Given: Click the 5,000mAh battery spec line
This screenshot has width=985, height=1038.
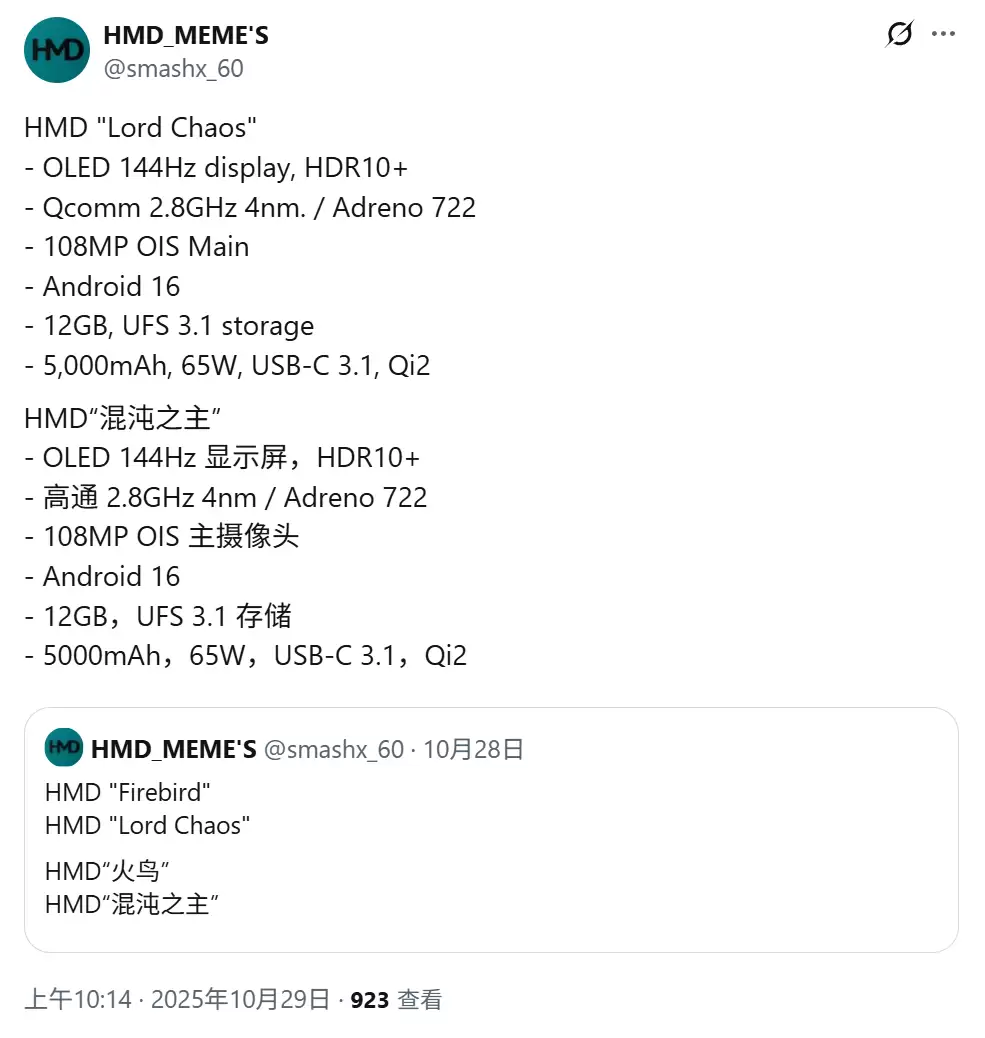Looking at the screenshot, I should pos(227,365).
